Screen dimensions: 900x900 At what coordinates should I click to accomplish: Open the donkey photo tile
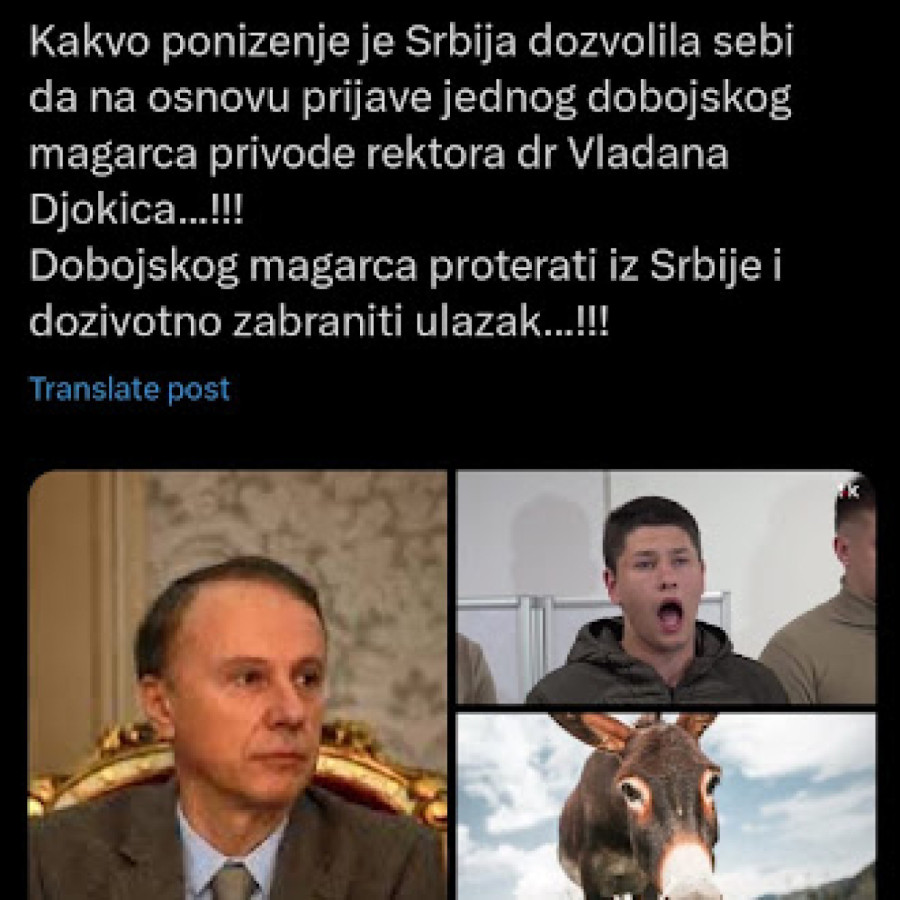pyautogui.click(x=666, y=805)
